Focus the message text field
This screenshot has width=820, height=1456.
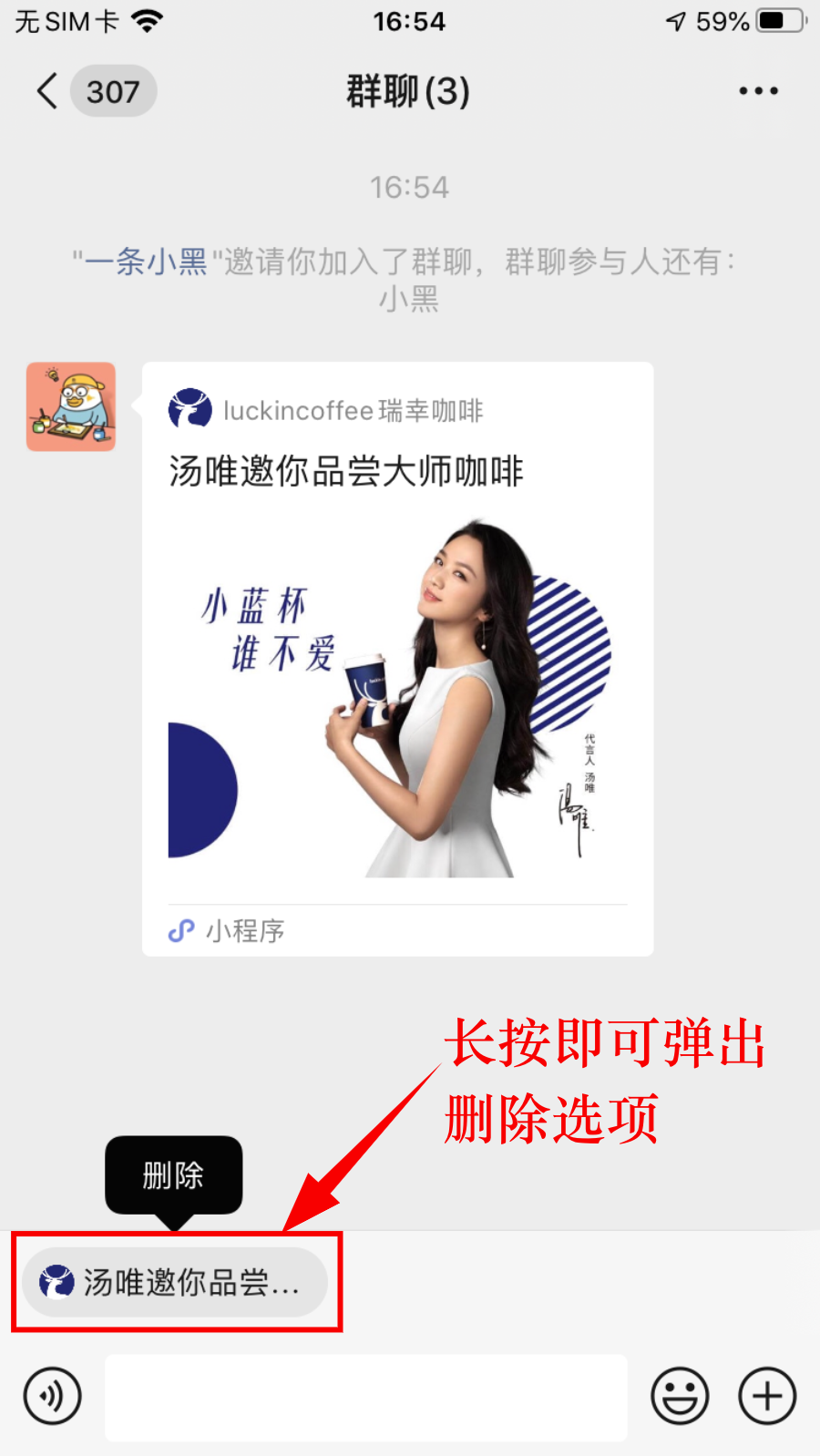366,1397
